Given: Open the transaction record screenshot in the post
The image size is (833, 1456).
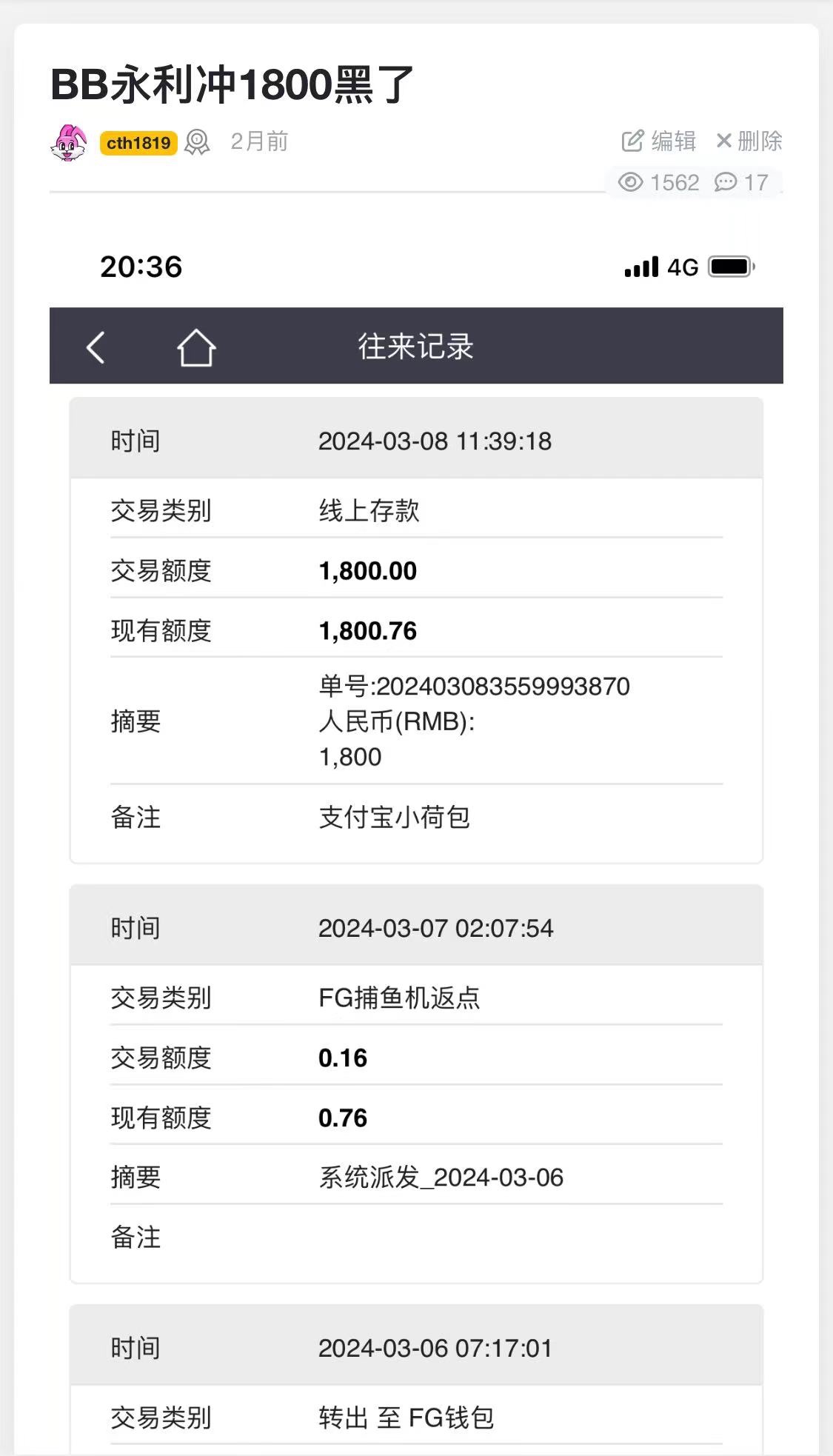Looking at the screenshot, I should tap(416, 815).
